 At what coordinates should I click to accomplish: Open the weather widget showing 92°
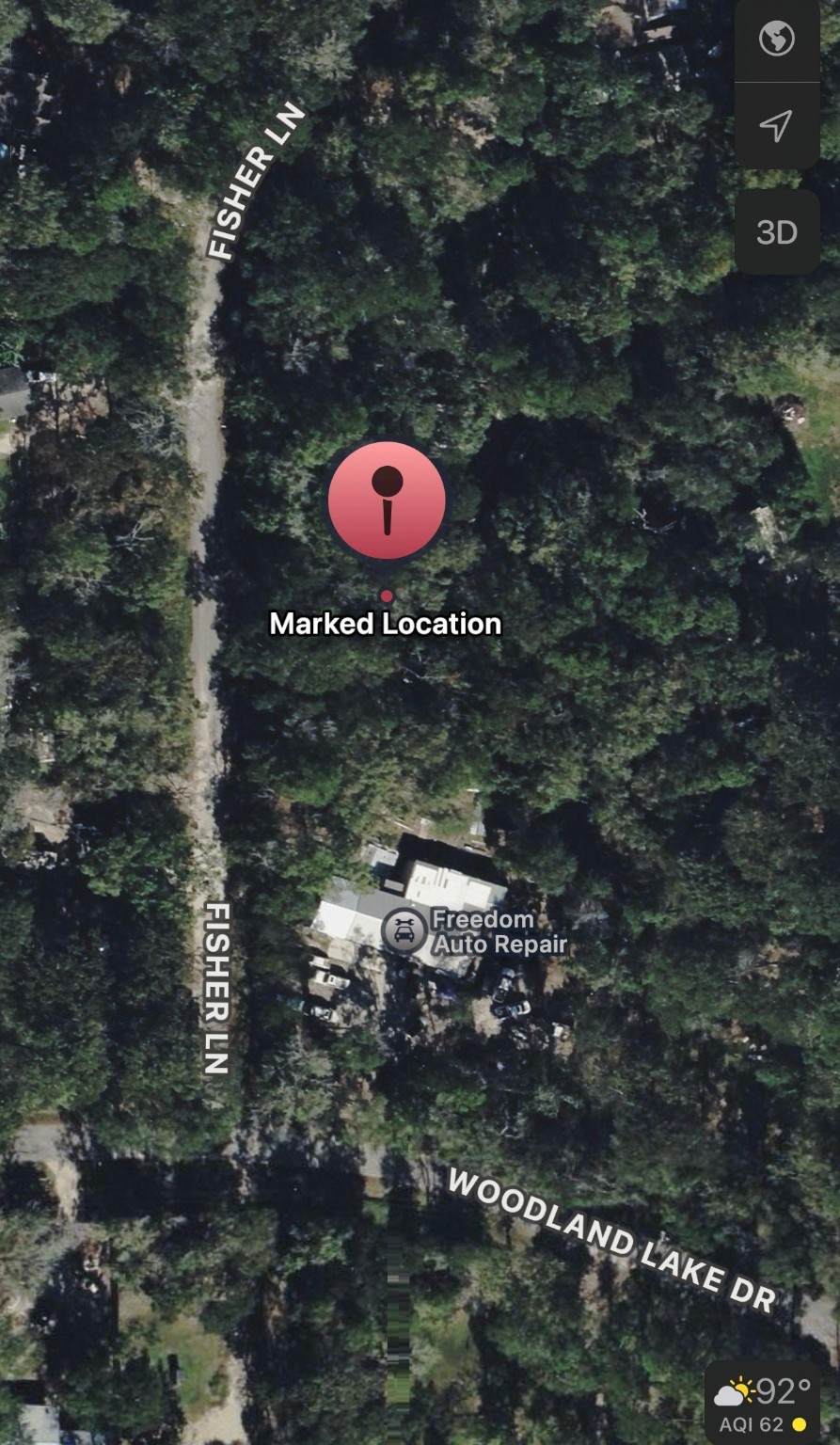[x=763, y=1402]
